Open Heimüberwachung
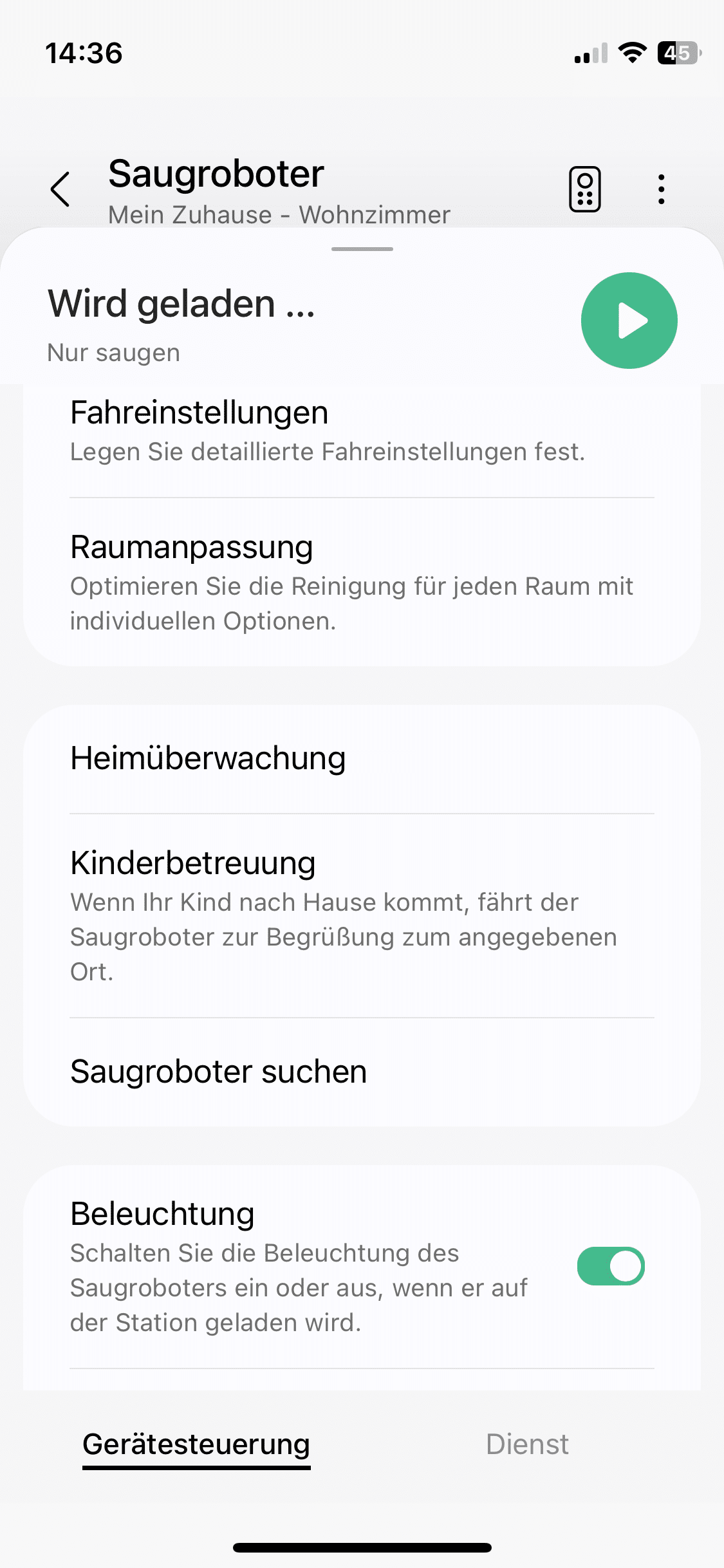The width and height of the screenshot is (724, 1568). (x=360, y=758)
